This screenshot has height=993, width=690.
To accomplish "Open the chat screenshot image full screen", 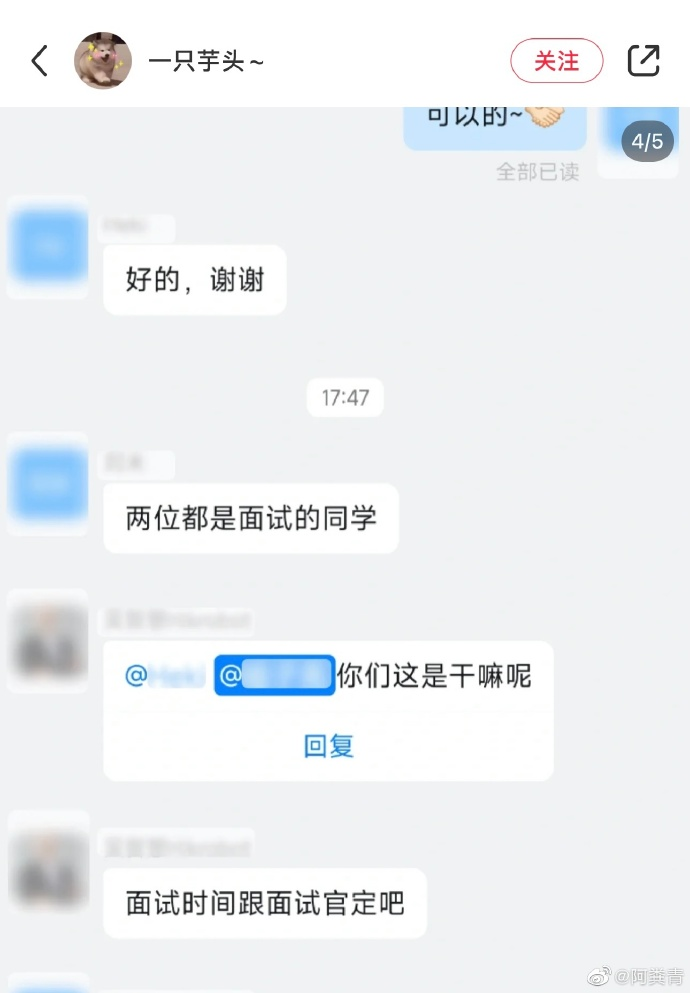I will [x=345, y=550].
